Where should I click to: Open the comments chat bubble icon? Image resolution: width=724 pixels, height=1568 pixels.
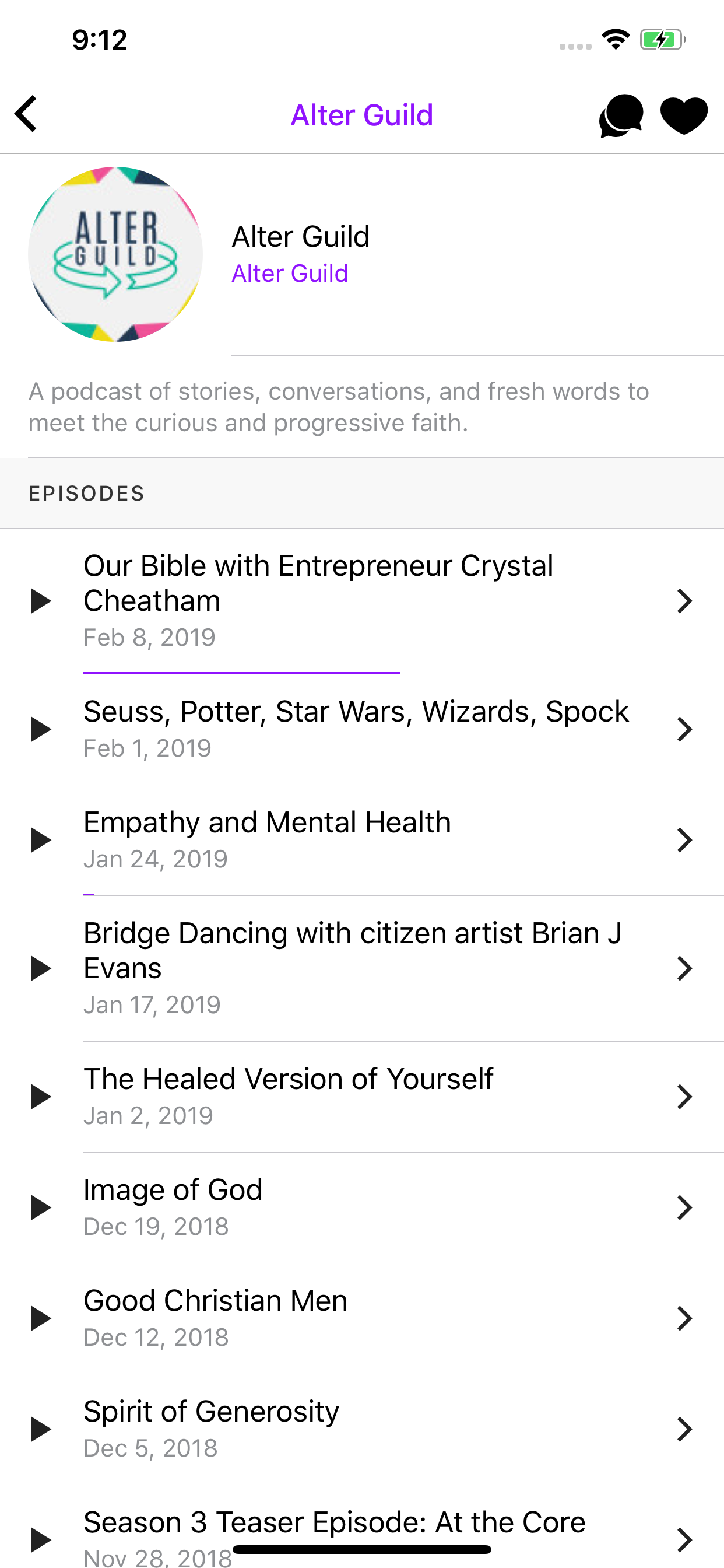[621, 115]
